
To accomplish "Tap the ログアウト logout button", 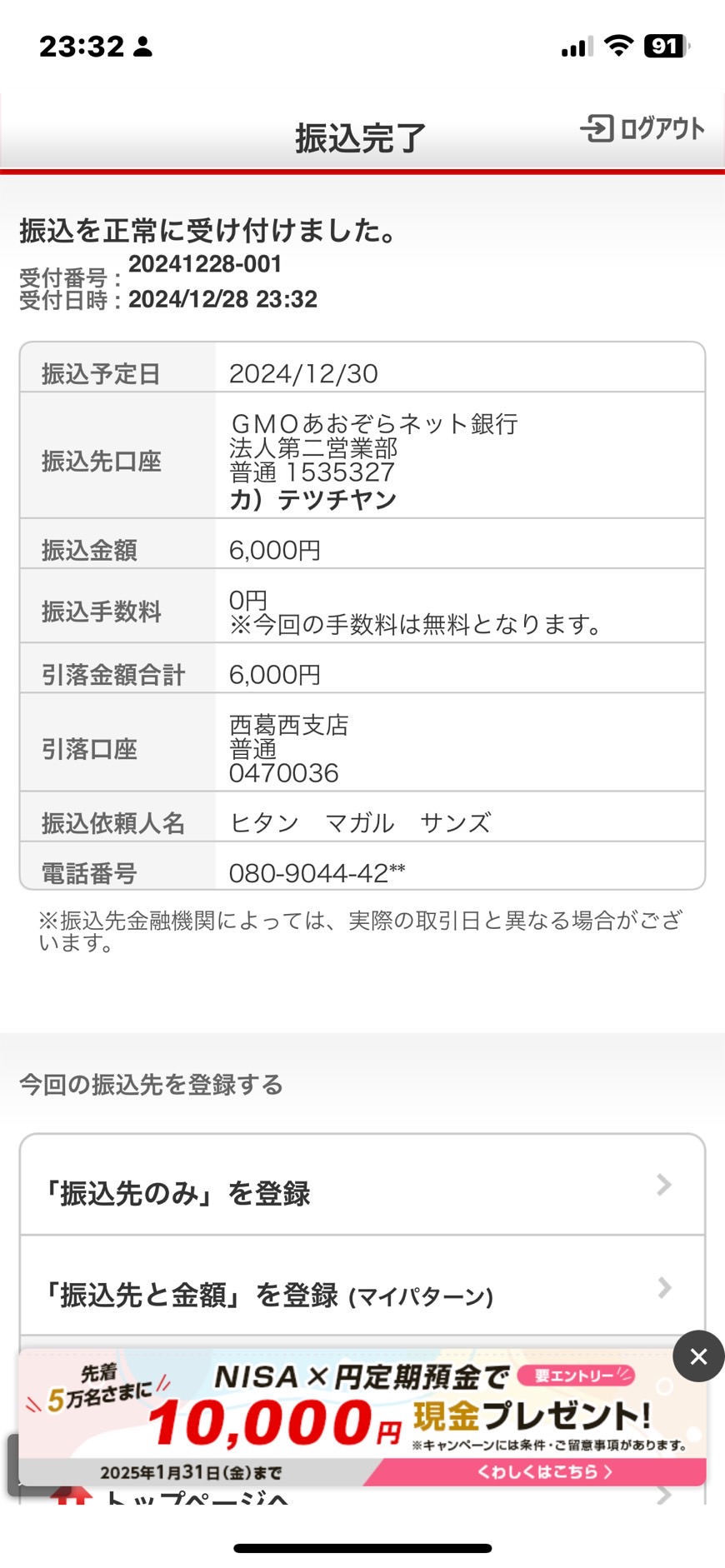I will pos(642,128).
